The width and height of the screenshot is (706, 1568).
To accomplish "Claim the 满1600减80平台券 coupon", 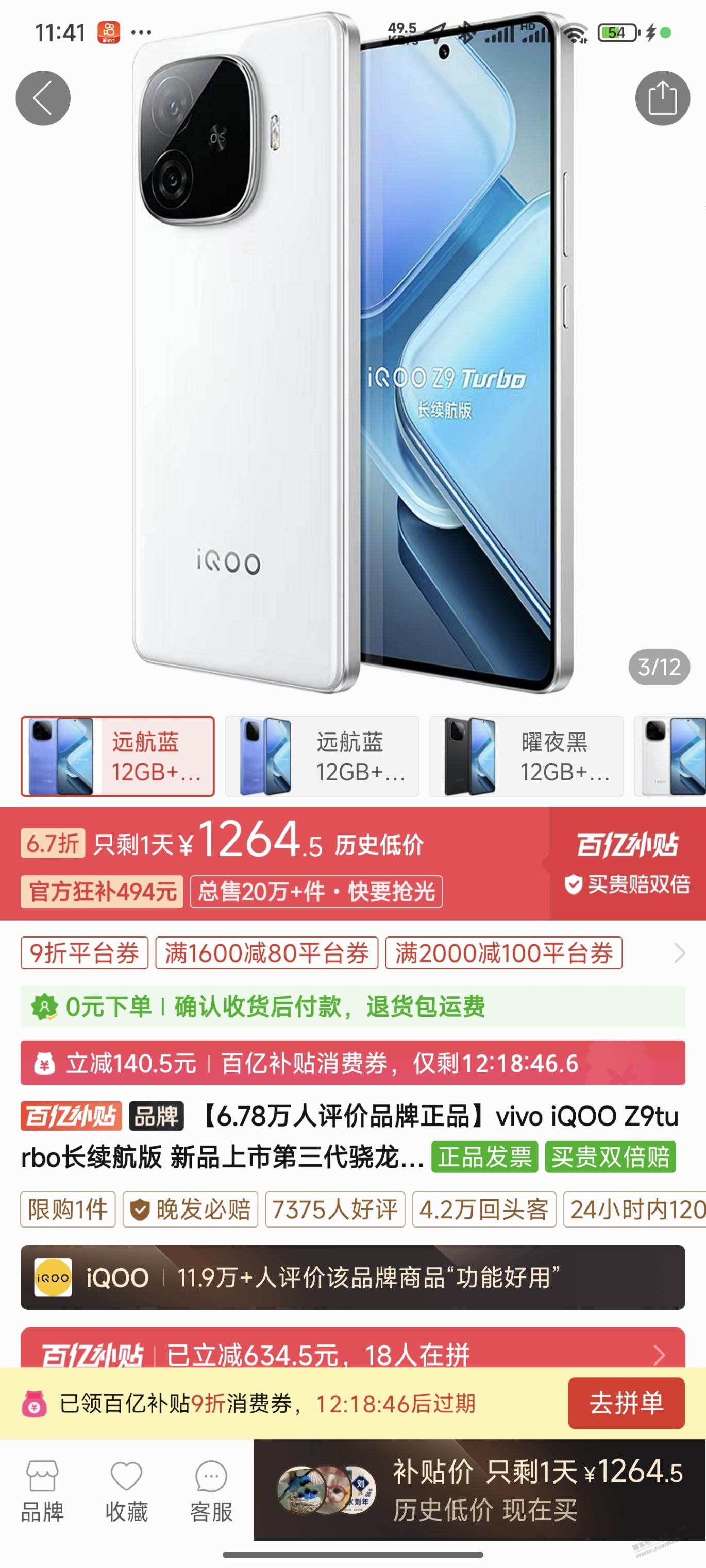I will tap(267, 952).
